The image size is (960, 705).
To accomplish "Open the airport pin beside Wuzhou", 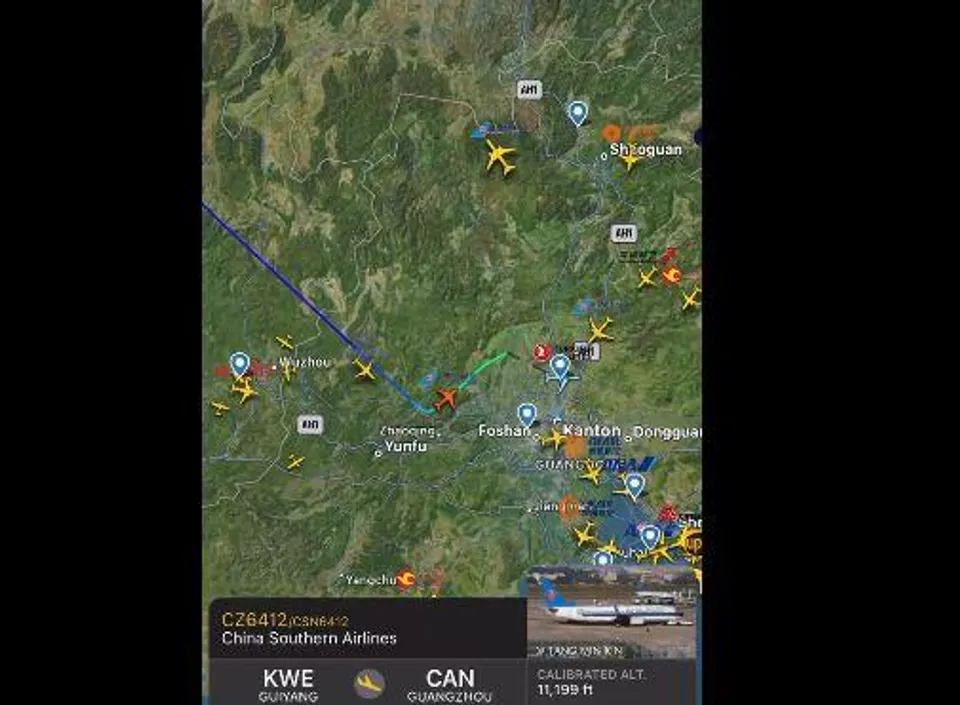I will pyautogui.click(x=239, y=364).
